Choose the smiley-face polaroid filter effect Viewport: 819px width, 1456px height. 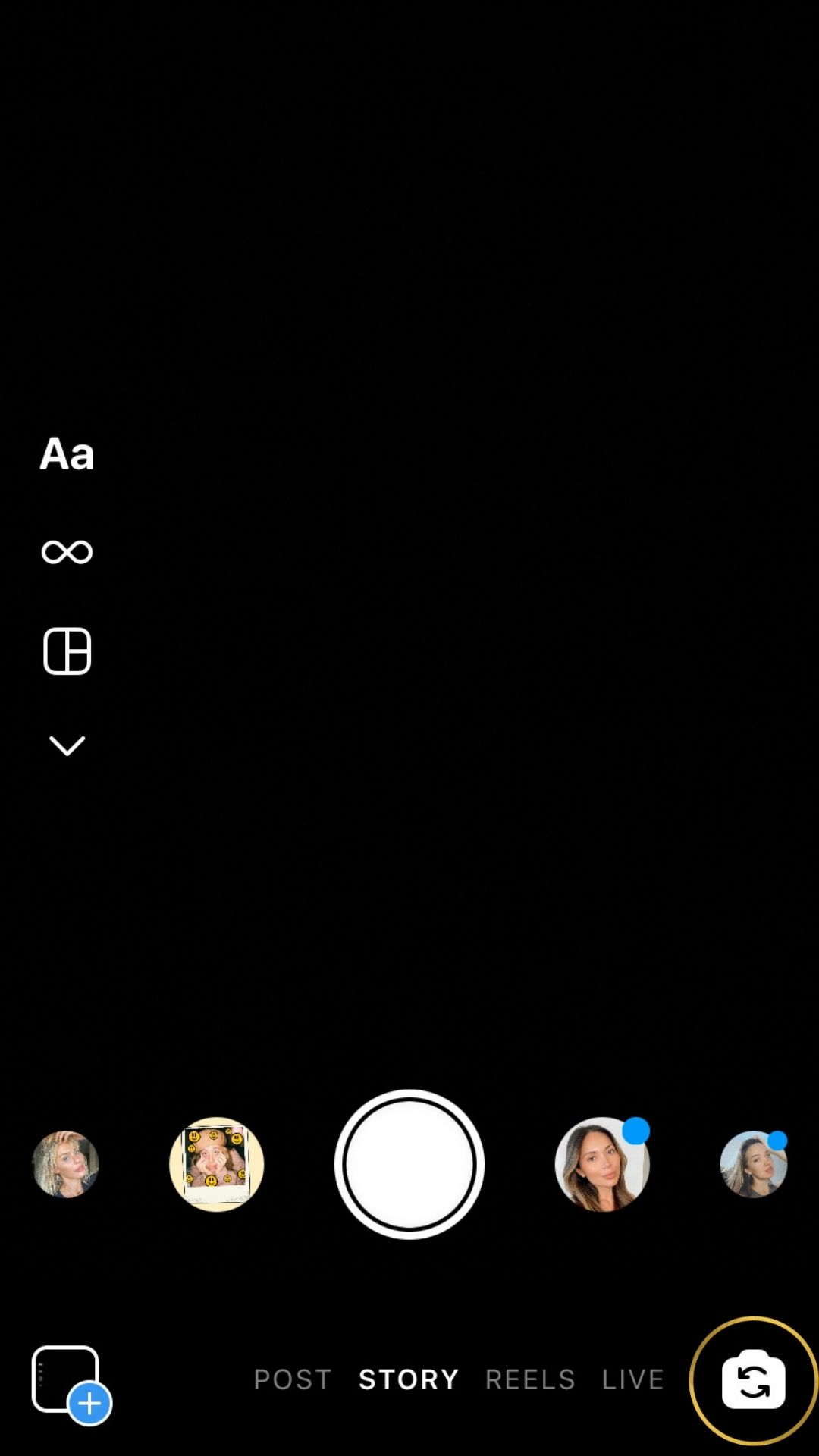pos(217,1164)
